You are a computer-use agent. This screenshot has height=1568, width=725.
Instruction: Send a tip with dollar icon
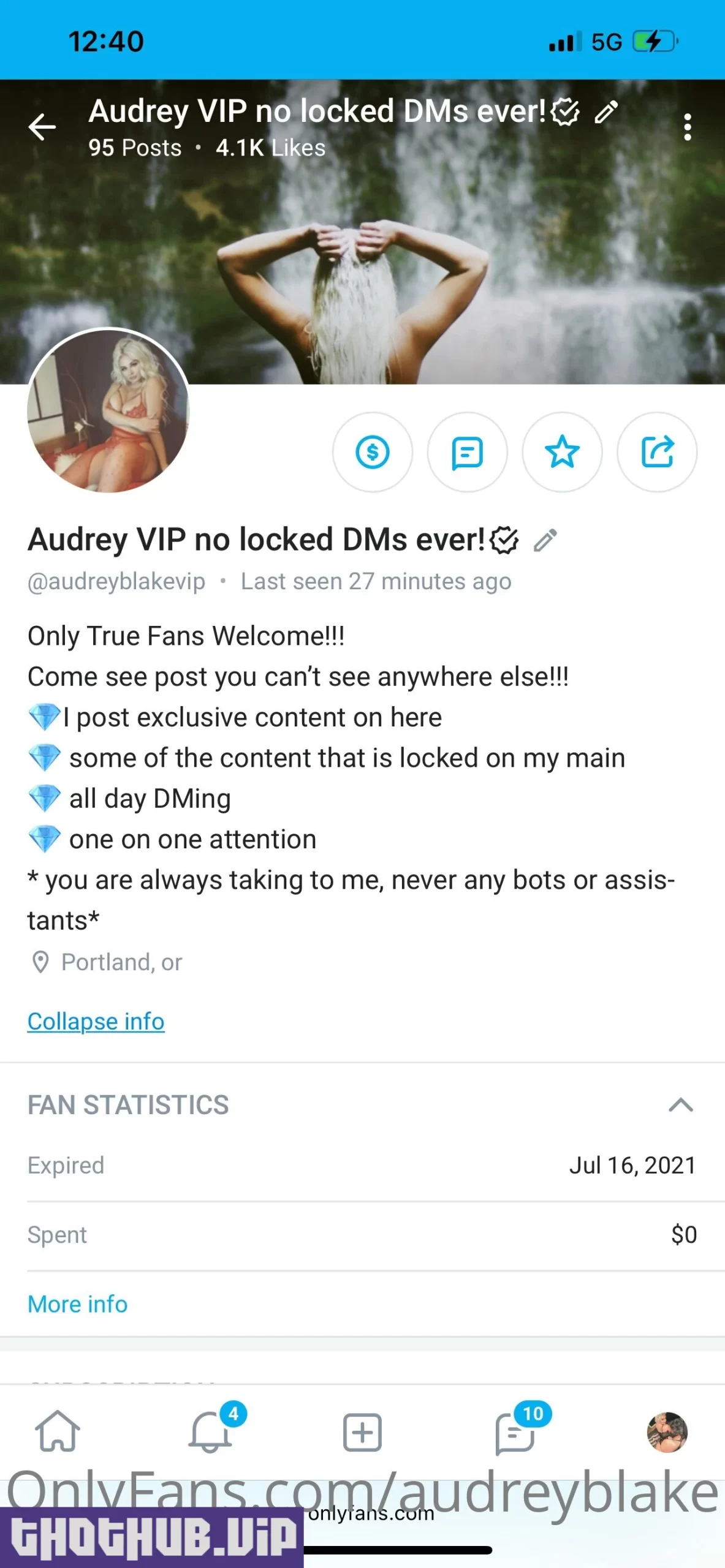click(x=373, y=453)
